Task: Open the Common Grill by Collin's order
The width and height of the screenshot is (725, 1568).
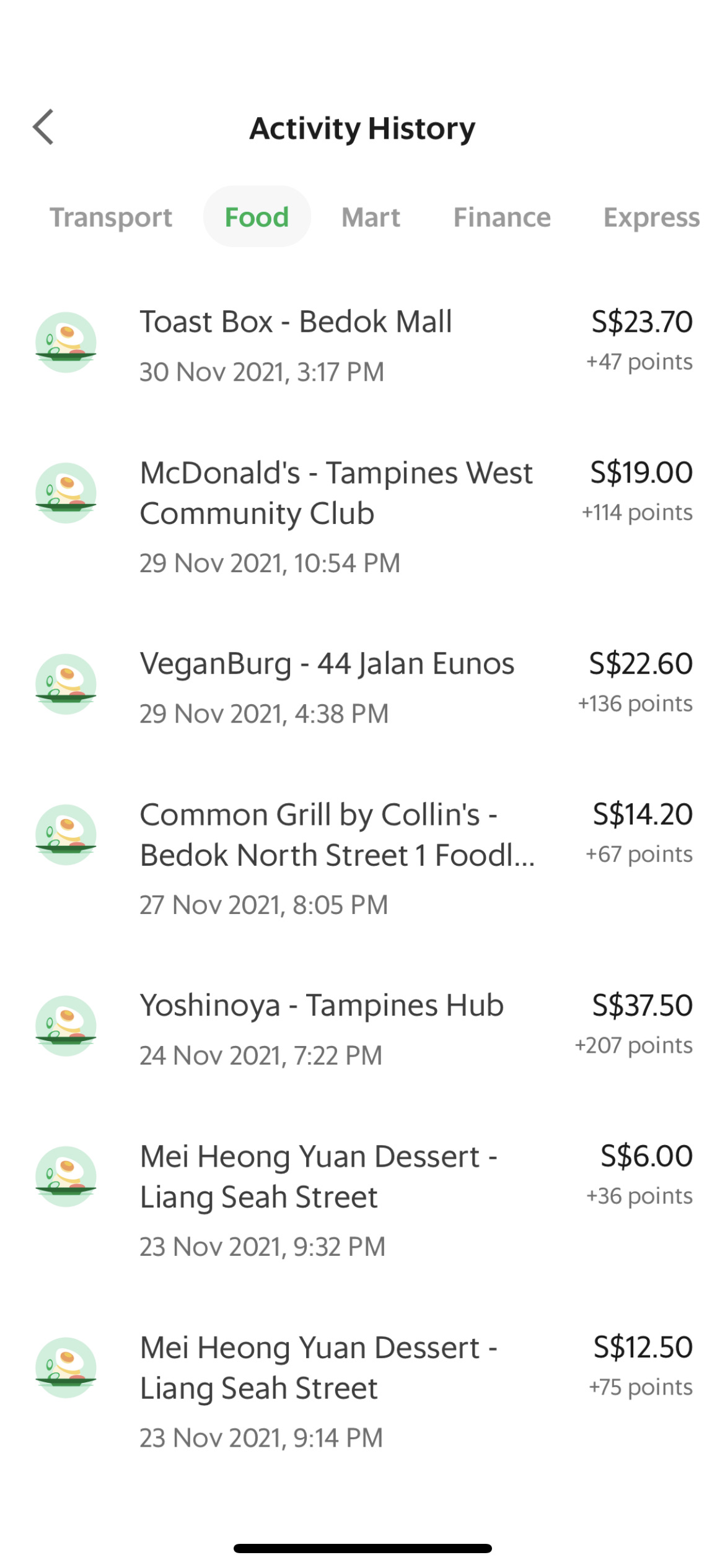Action: click(362, 858)
